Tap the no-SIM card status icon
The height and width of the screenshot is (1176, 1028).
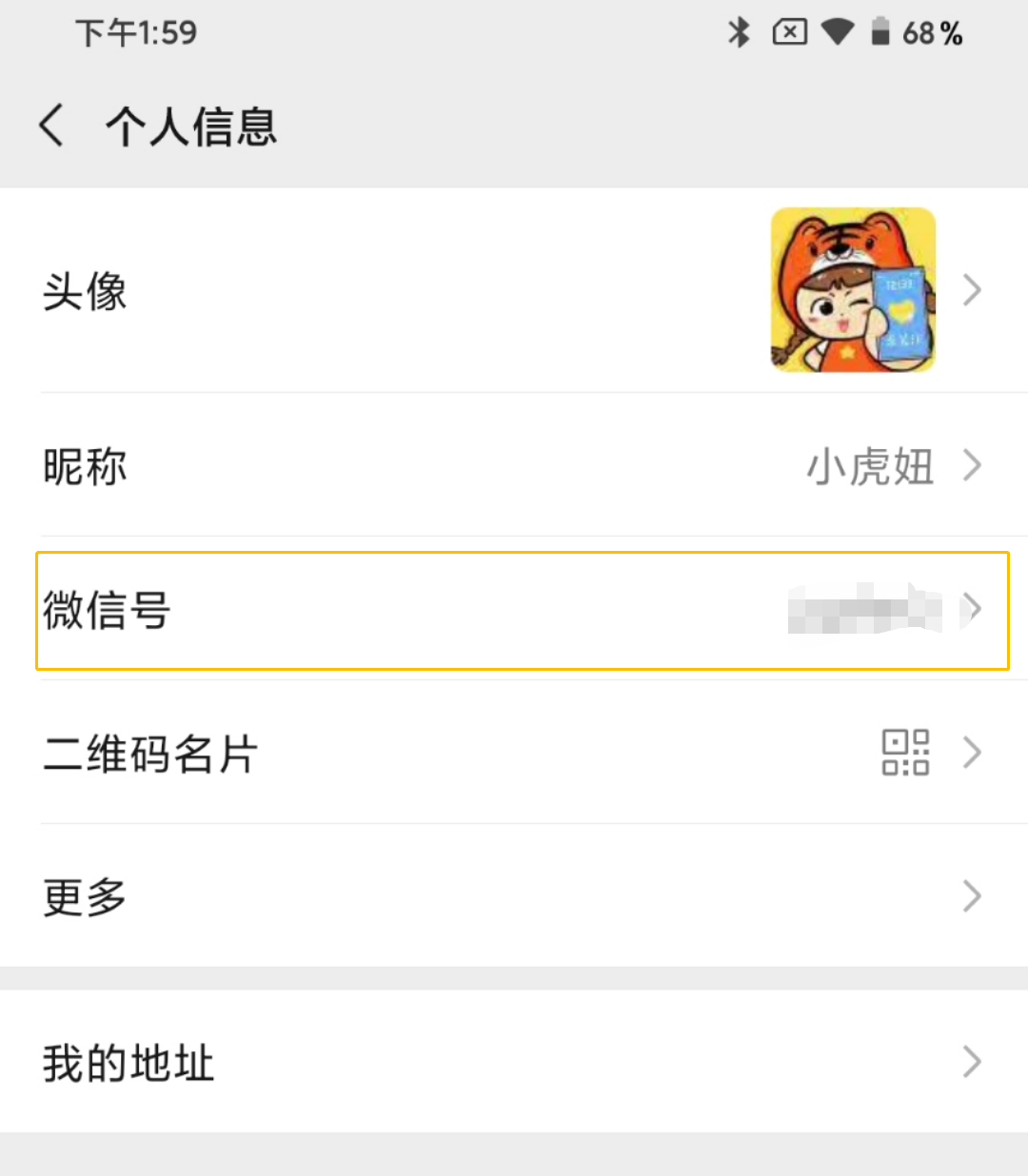coord(790,32)
